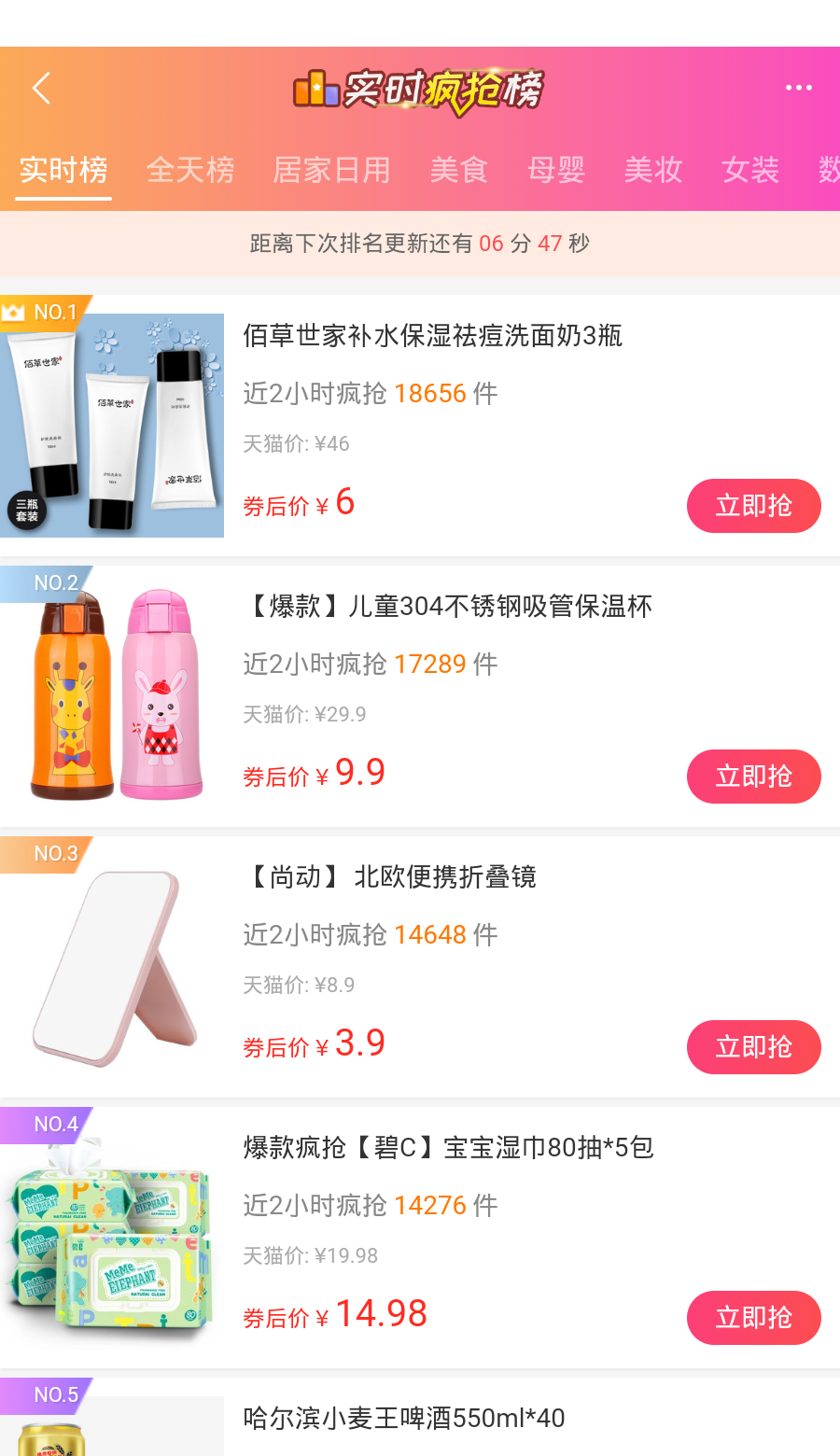View the 北欧便携折叠镜 product image
The image size is (840, 1456).
tap(112, 967)
